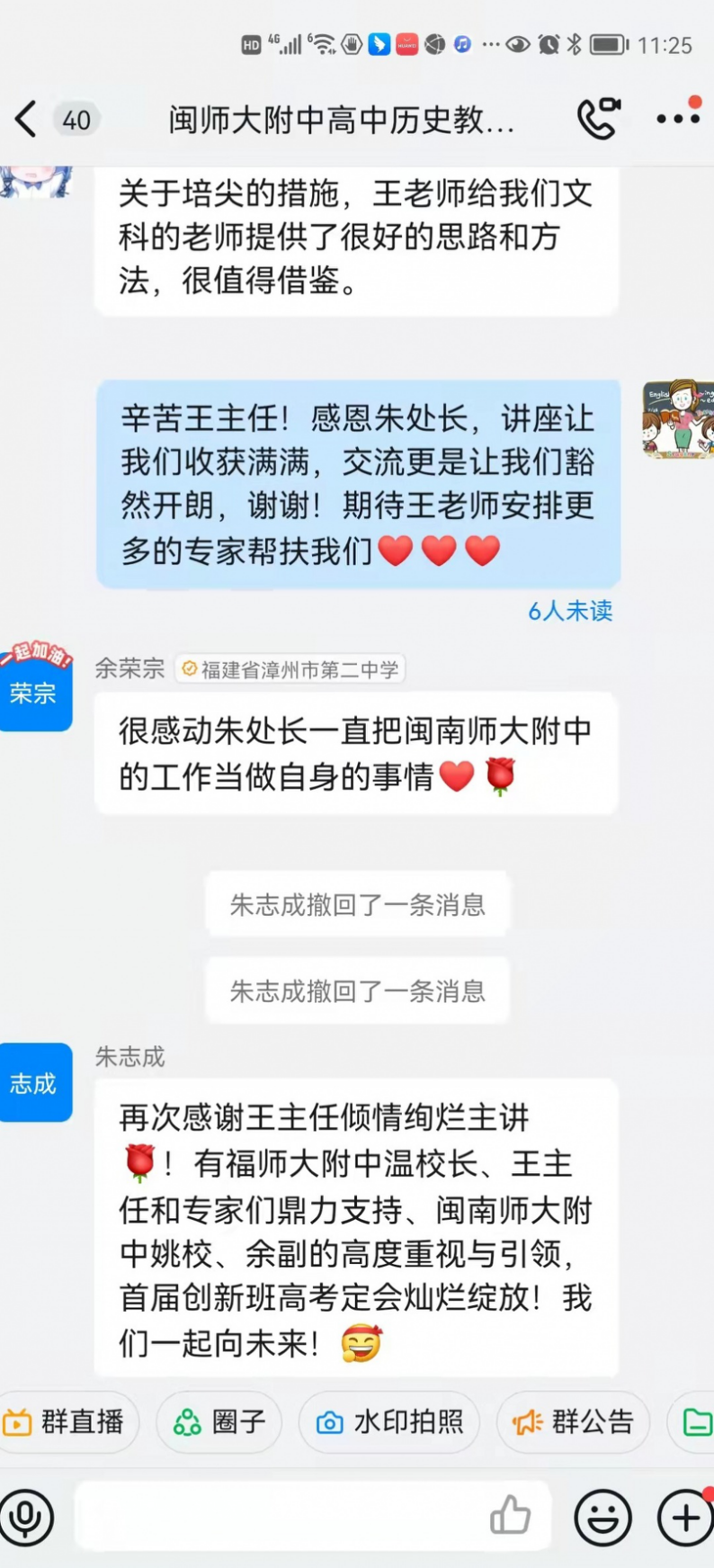This screenshot has height=1568, width=714.
Task: Open the emoji picker
Action: pyautogui.click(x=602, y=1518)
